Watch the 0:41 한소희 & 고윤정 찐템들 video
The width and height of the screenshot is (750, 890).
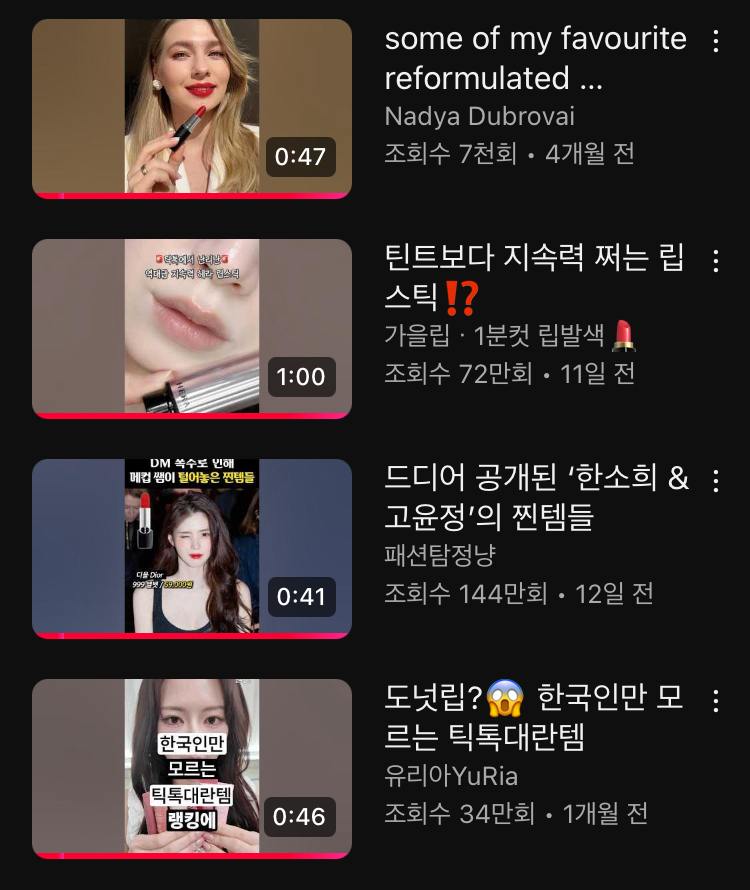pos(192,548)
